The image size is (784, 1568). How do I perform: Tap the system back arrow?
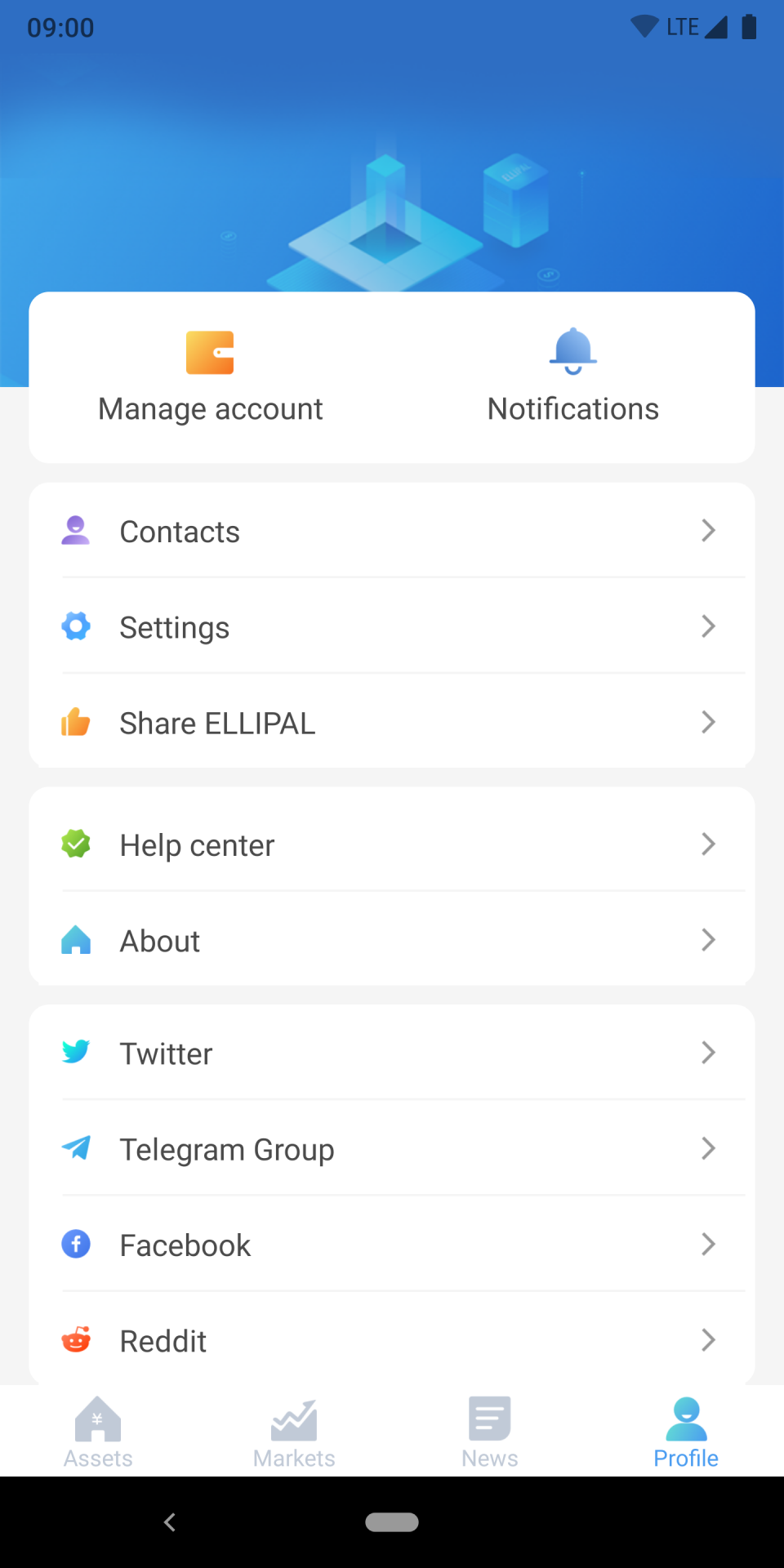[170, 1522]
